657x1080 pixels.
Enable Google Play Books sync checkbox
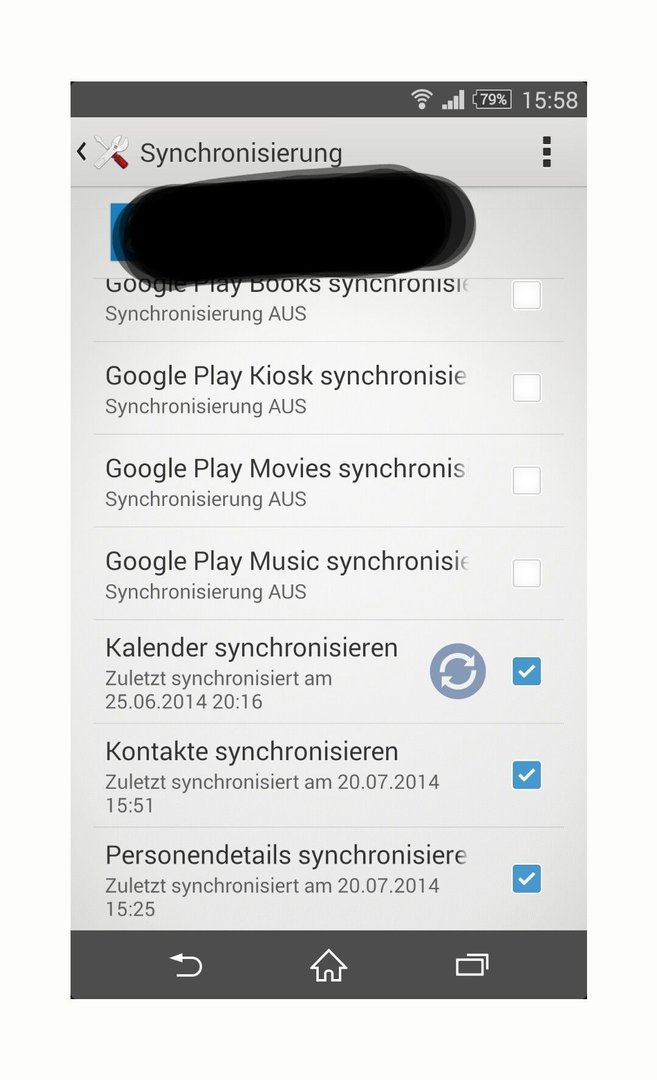[527, 295]
